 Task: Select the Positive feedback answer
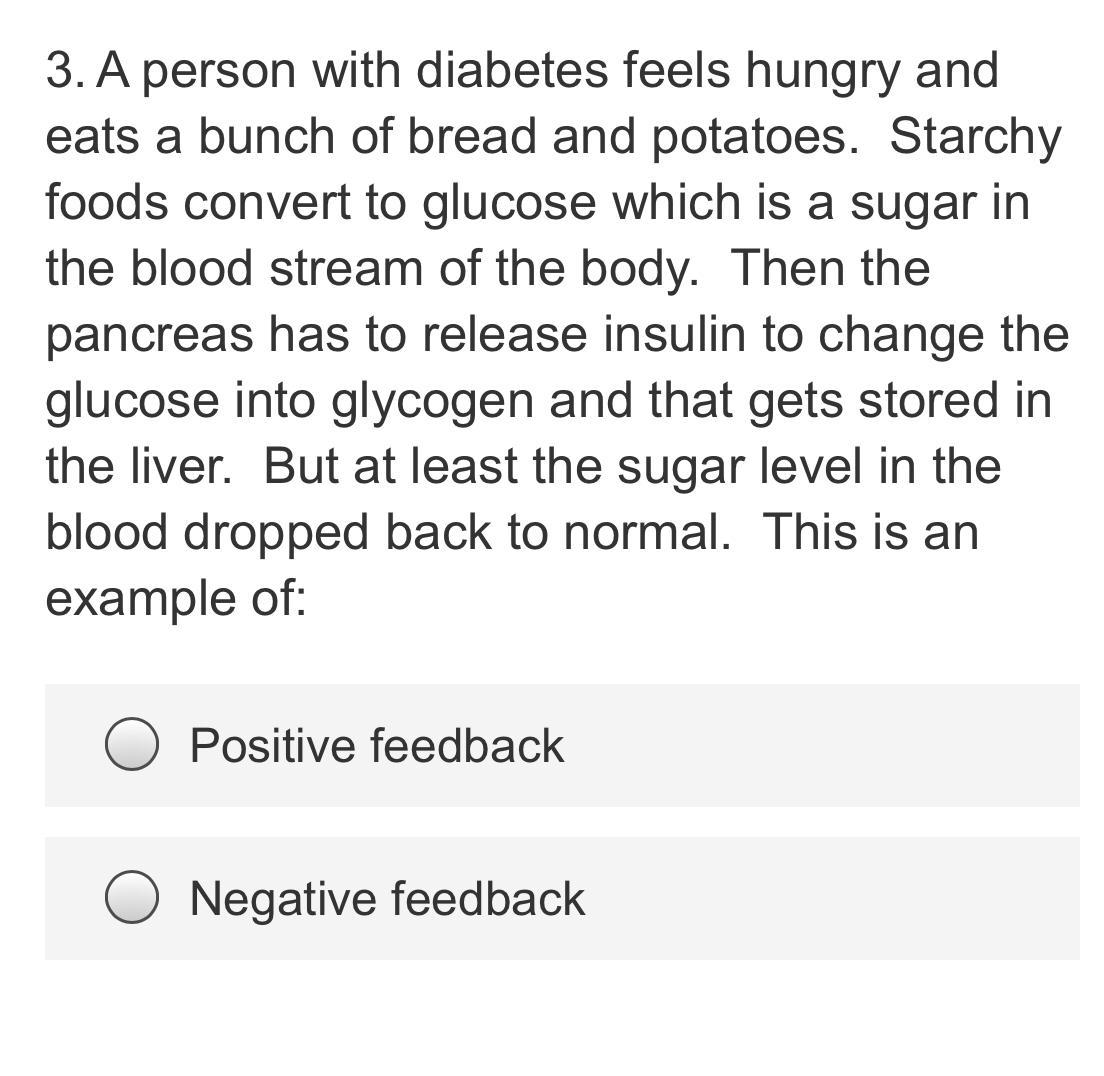pyautogui.click(x=132, y=745)
